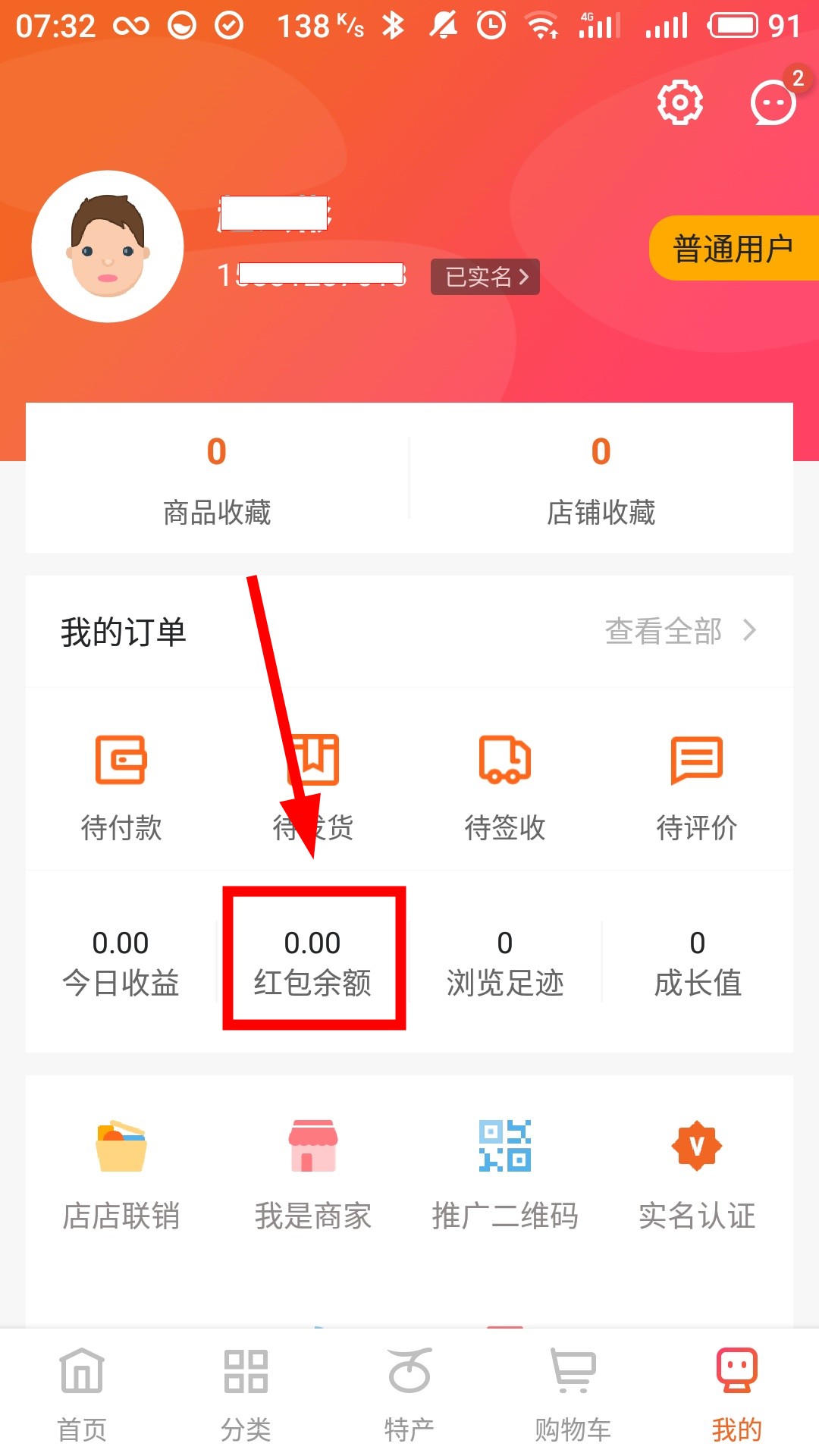Open the settings gear icon
The width and height of the screenshot is (819, 1456).
tap(679, 102)
